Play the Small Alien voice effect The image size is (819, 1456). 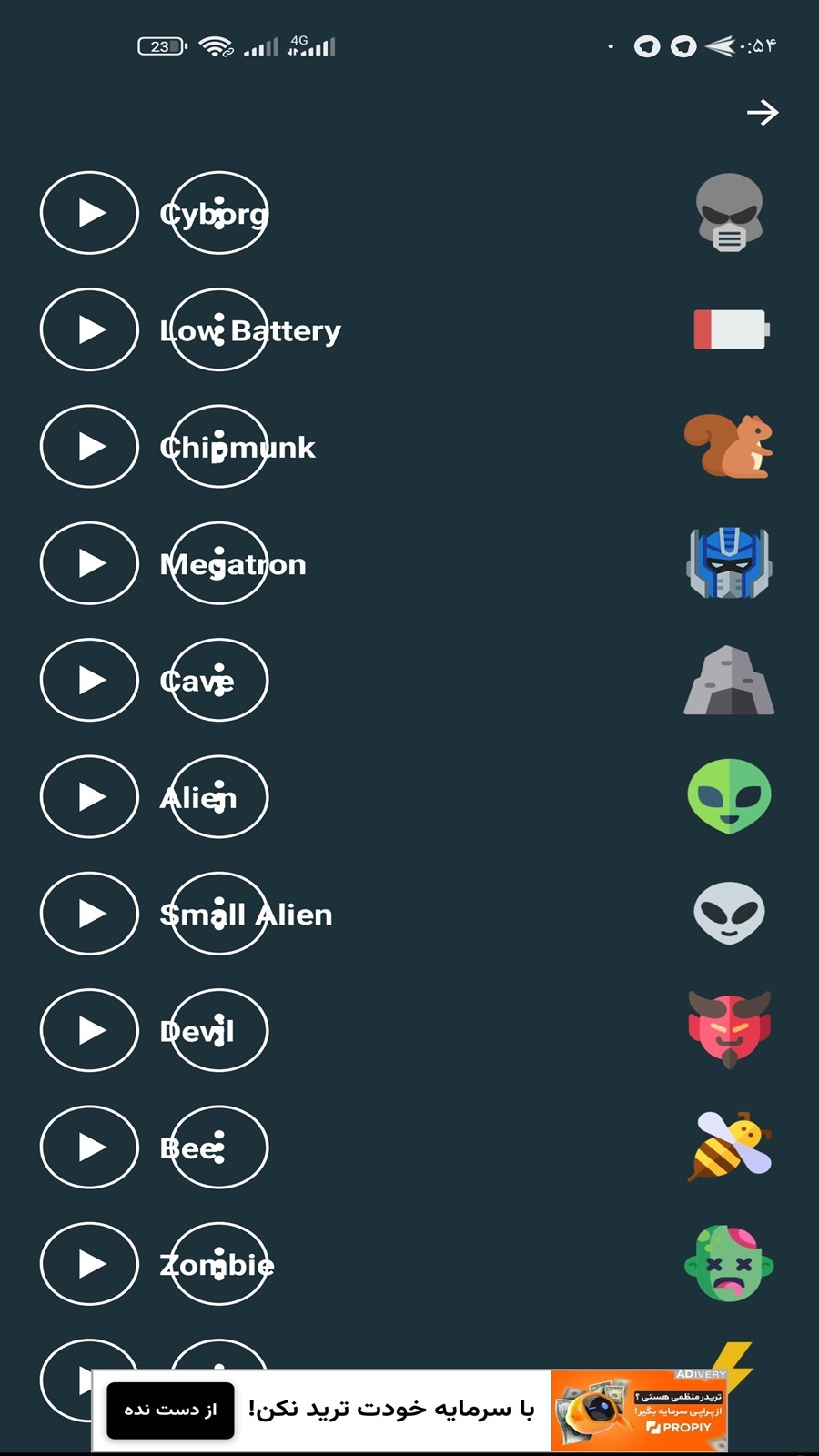point(89,914)
